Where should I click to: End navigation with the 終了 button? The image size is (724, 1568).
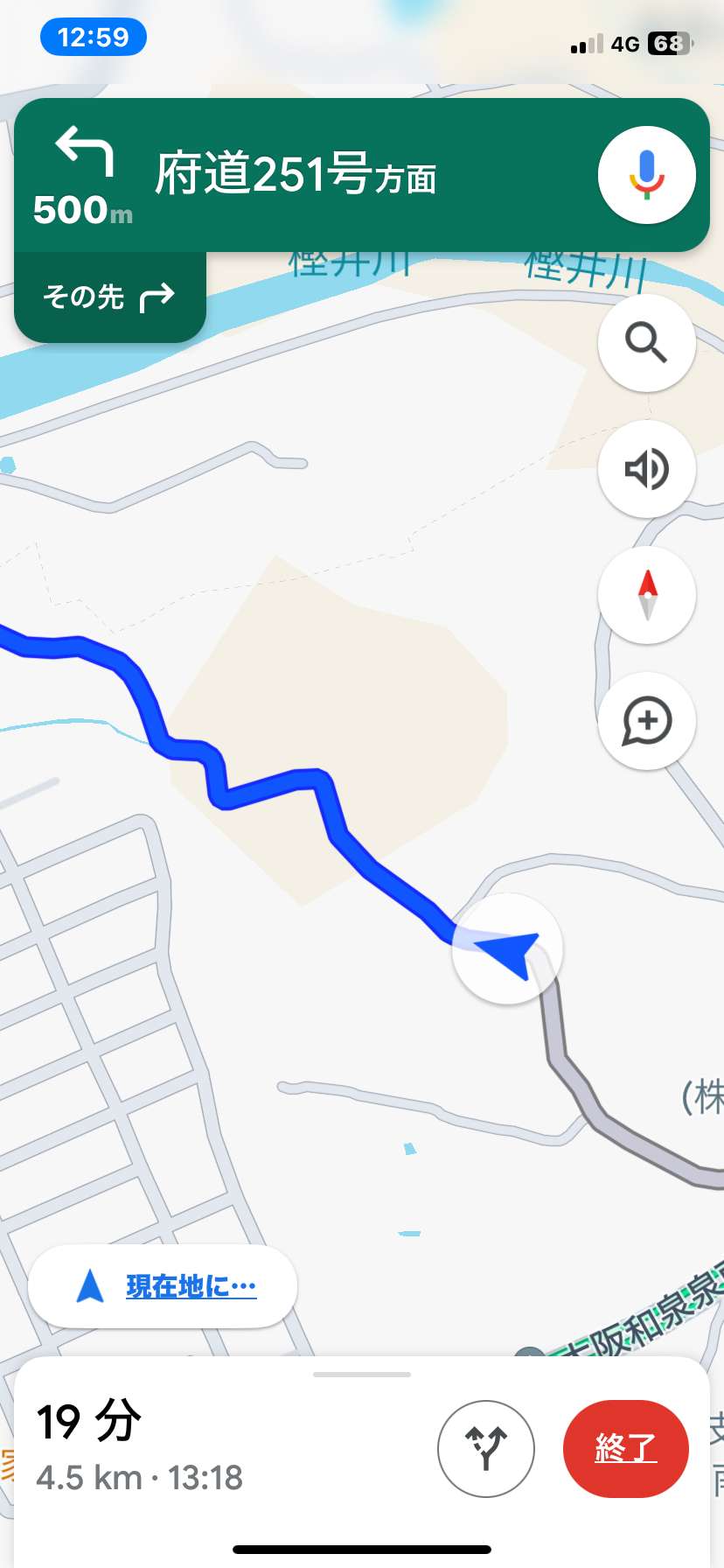(626, 1448)
